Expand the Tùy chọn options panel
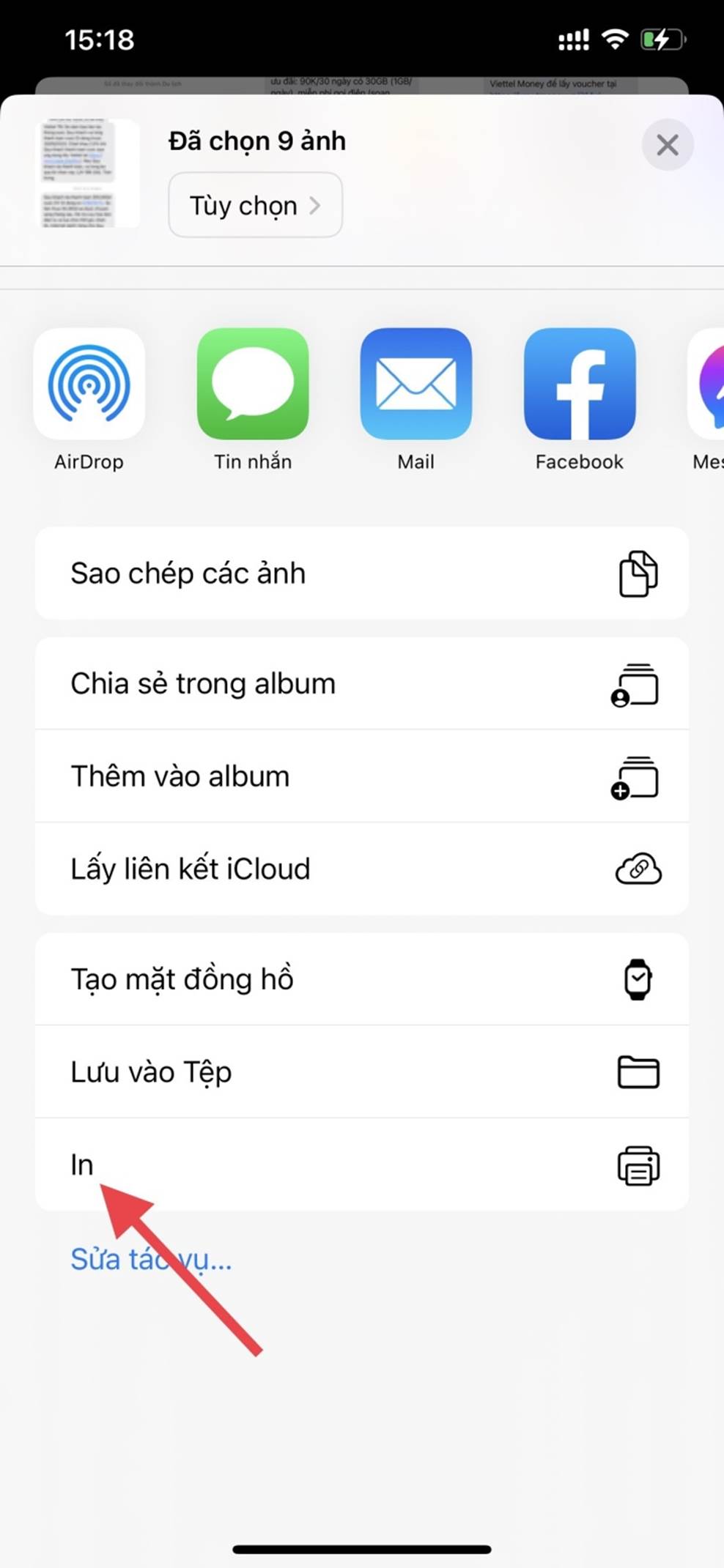This screenshot has height=1568, width=724. coord(255,205)
